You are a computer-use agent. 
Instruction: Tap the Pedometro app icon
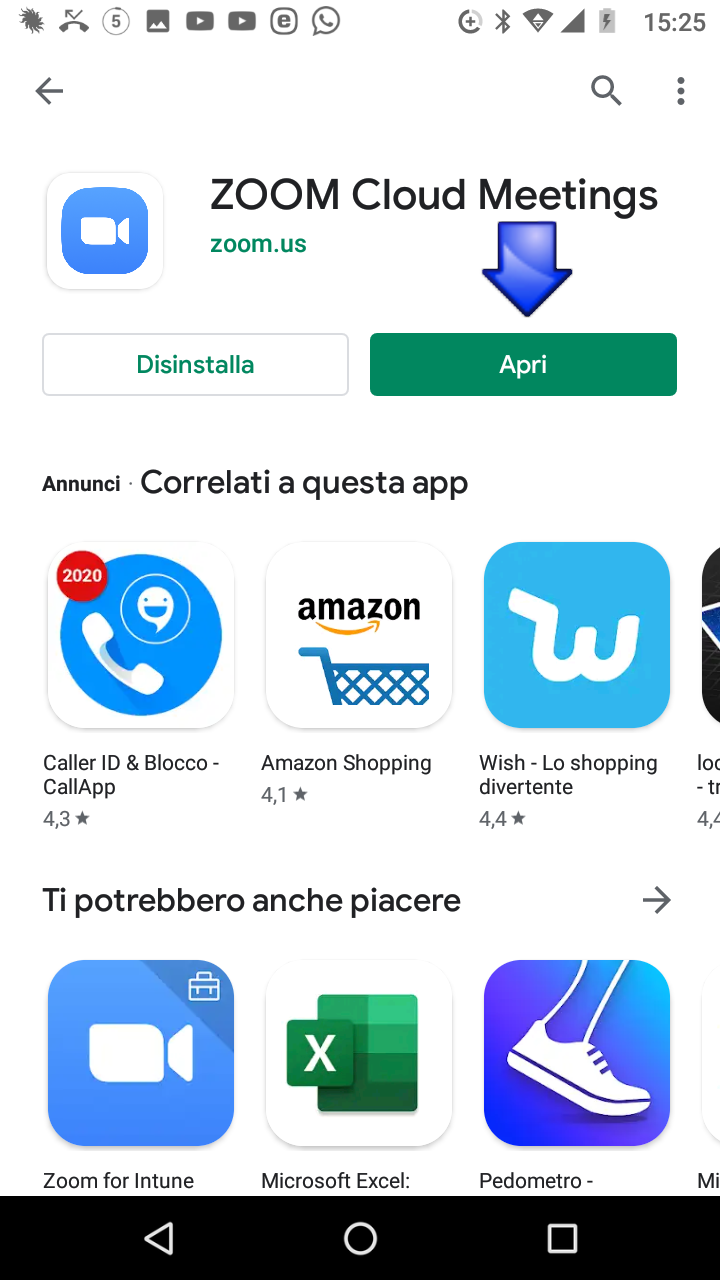[x=576, y=1052]
